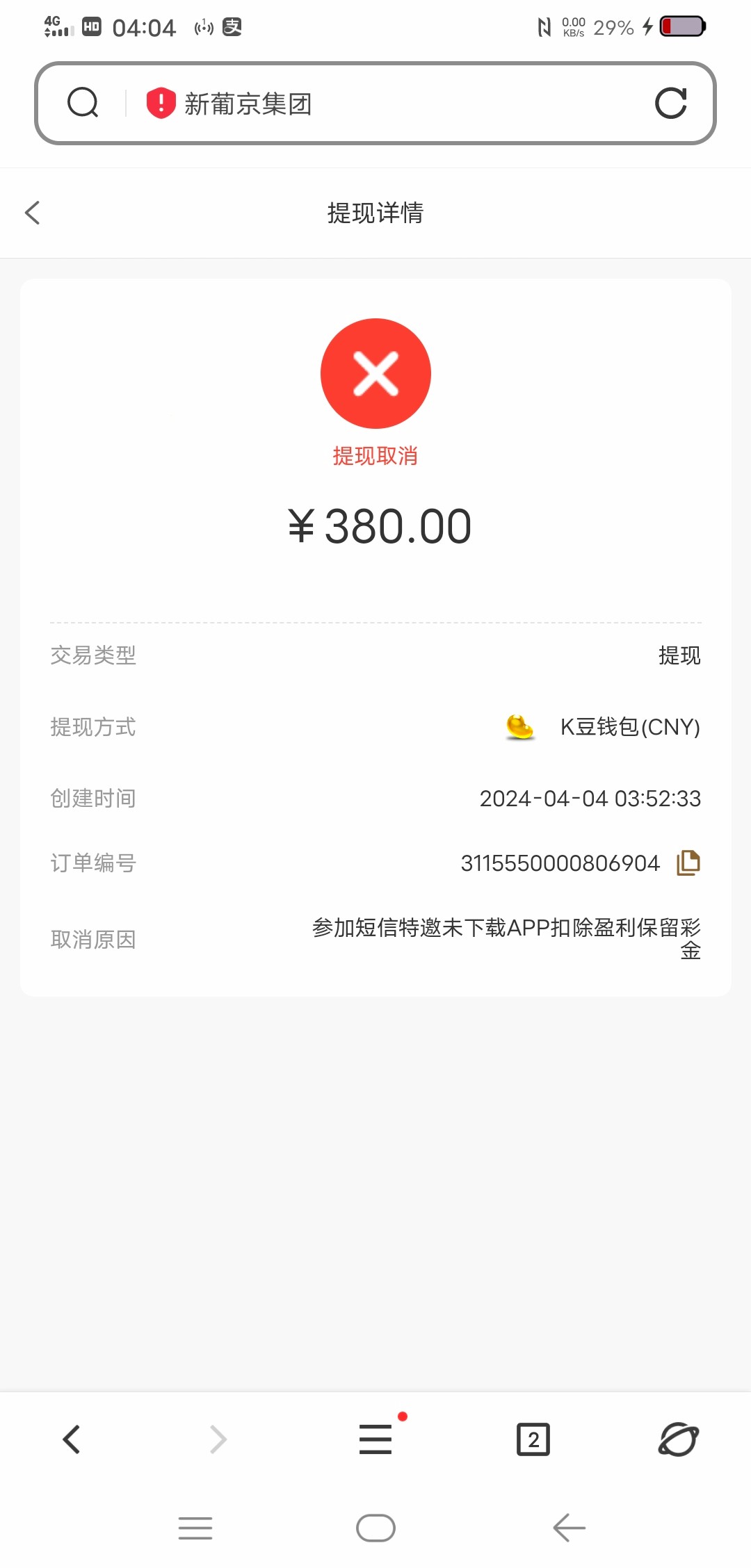This screenshot has width=751, height=1568.
Task: Tap the red security warning shield
Action: point(161,104)
